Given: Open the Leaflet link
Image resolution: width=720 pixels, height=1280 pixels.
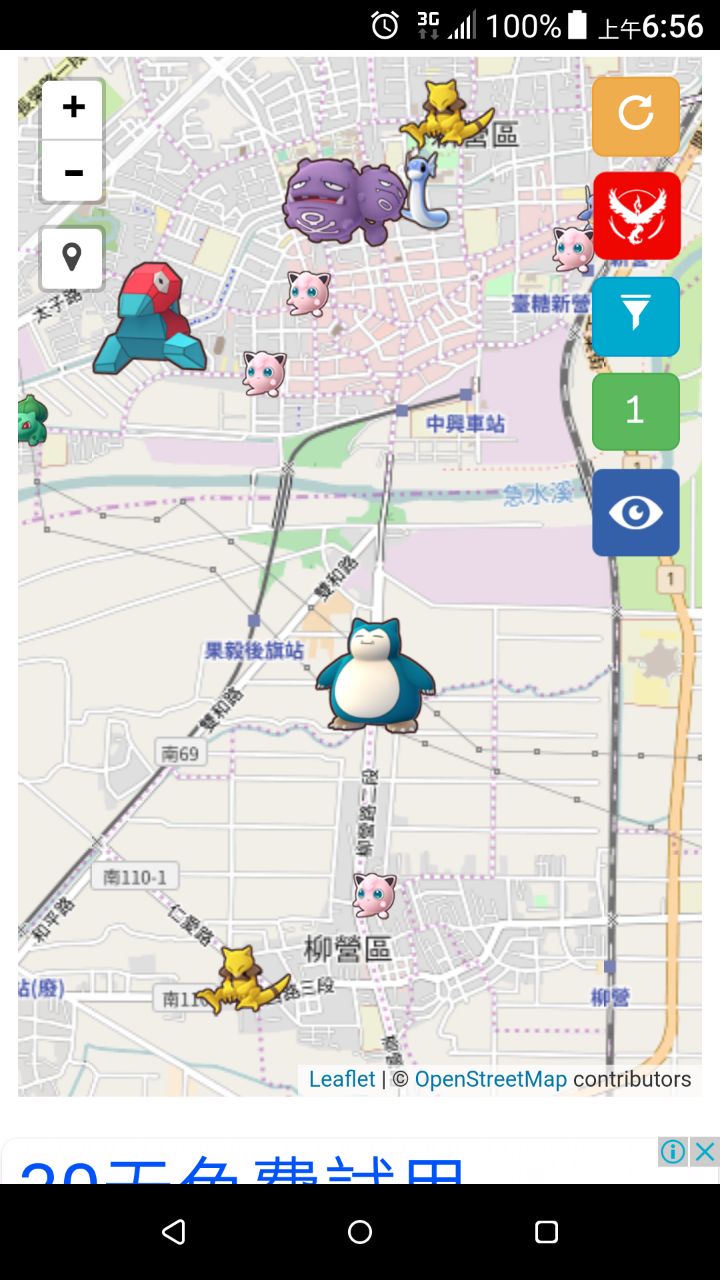Looking at the screenshot, I should click(342, 1079).
